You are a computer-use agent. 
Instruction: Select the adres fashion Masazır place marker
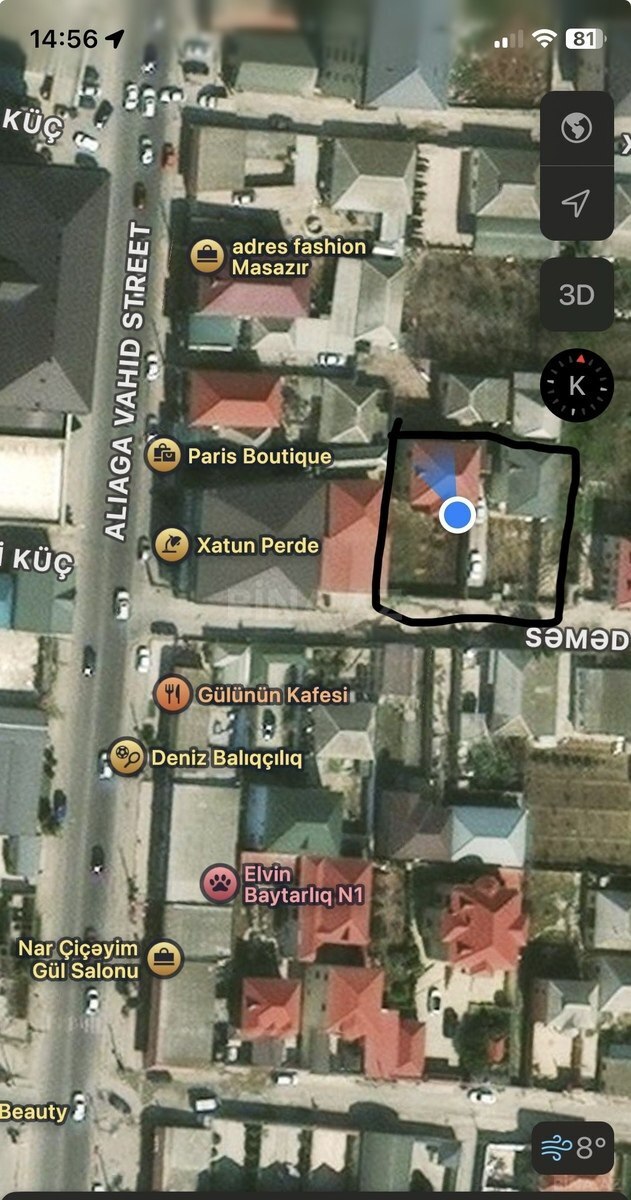tap(208, 256)
